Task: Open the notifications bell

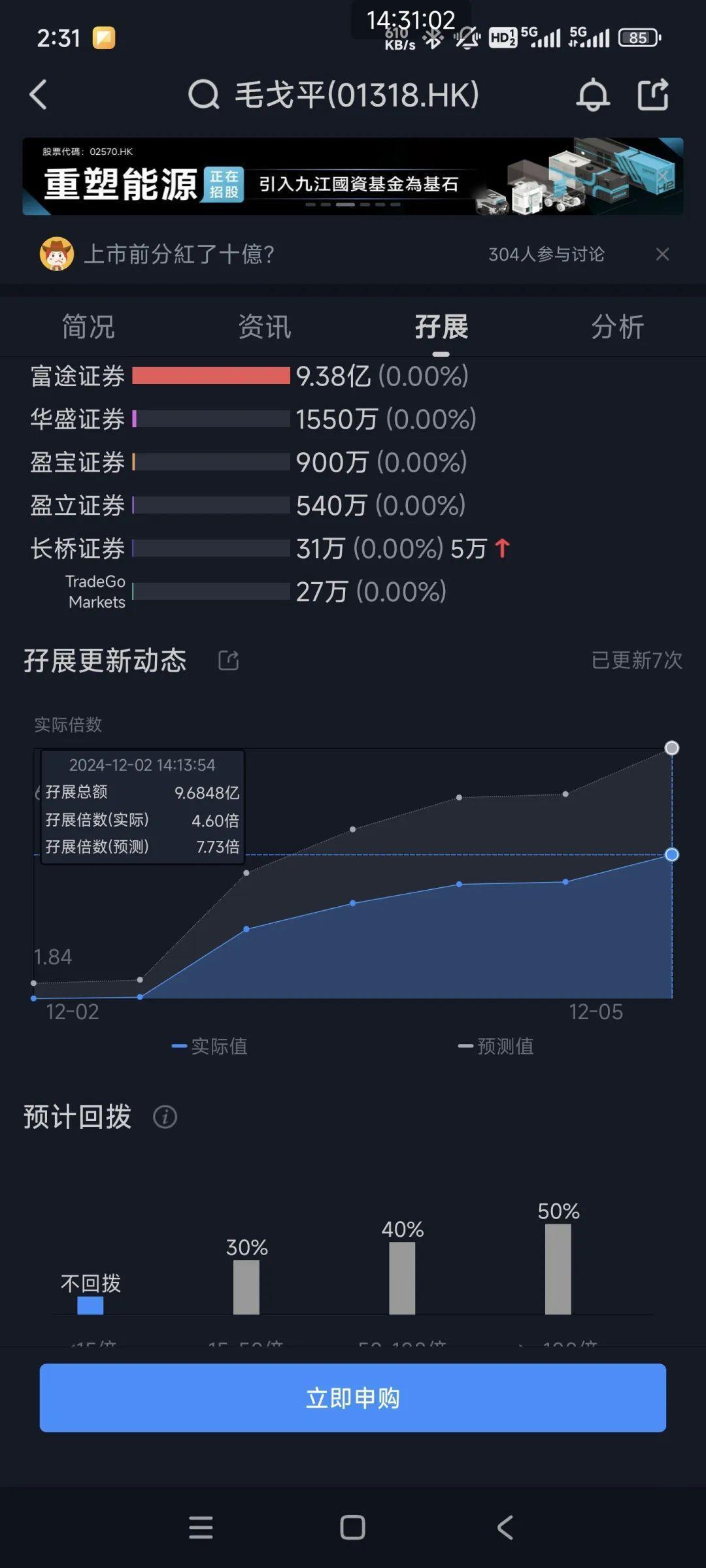Action: tap(592, 95)
